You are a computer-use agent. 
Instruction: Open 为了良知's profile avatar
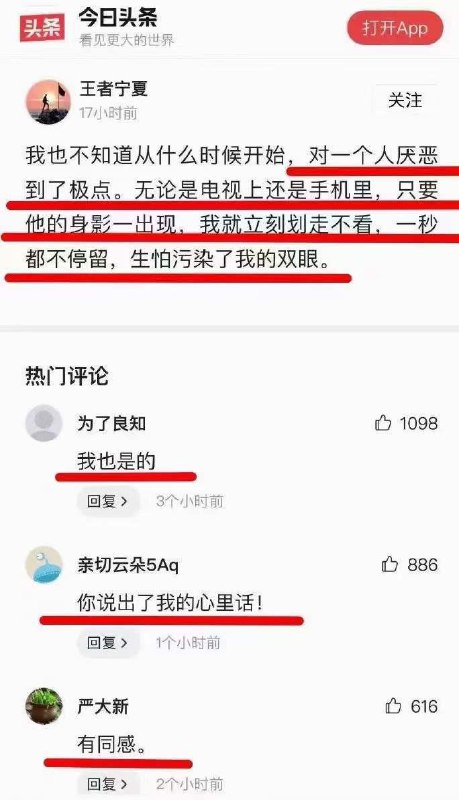point(44,423)
